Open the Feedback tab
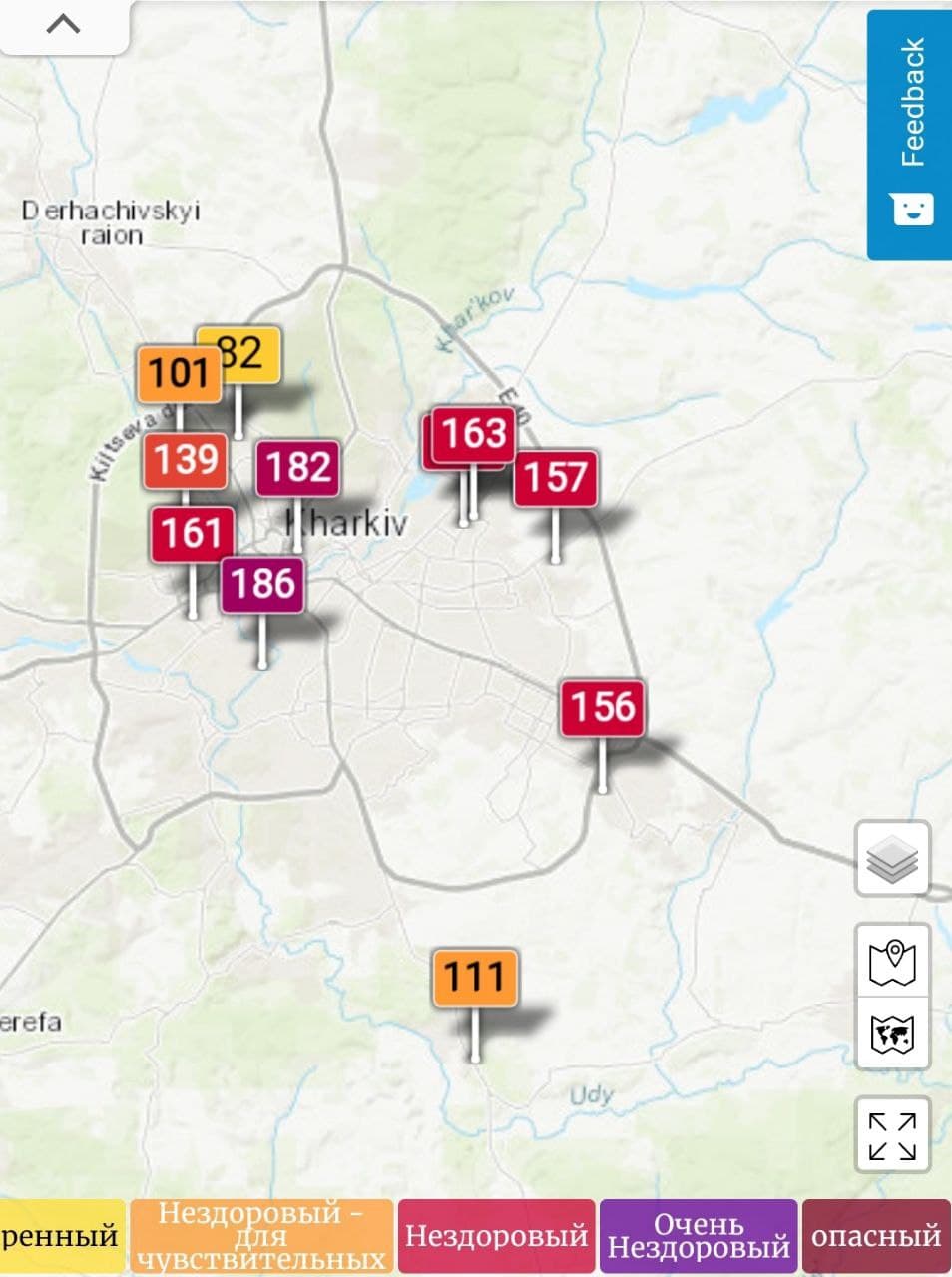The height and width of the screenshot is (1277, 952). (x=909, y=135)
